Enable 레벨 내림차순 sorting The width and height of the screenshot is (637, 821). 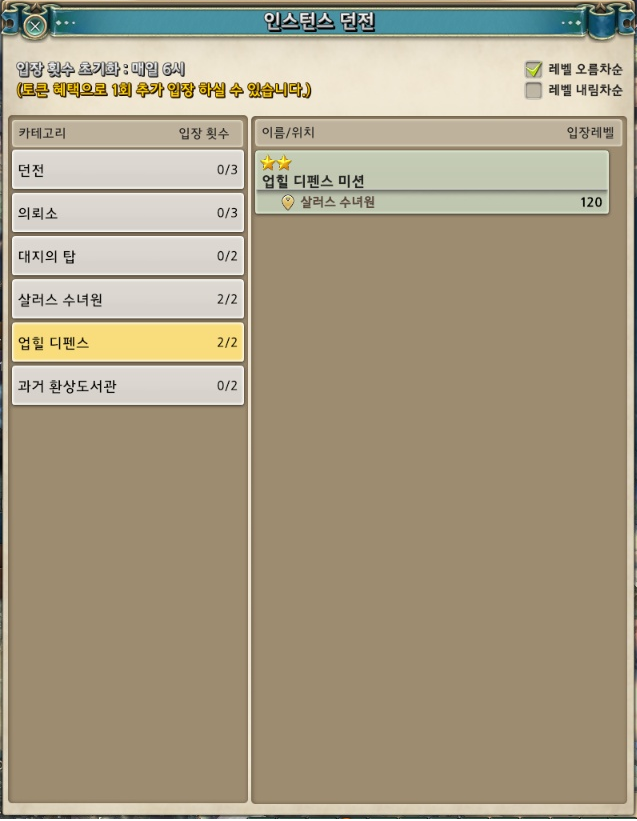tap(534, 91)
